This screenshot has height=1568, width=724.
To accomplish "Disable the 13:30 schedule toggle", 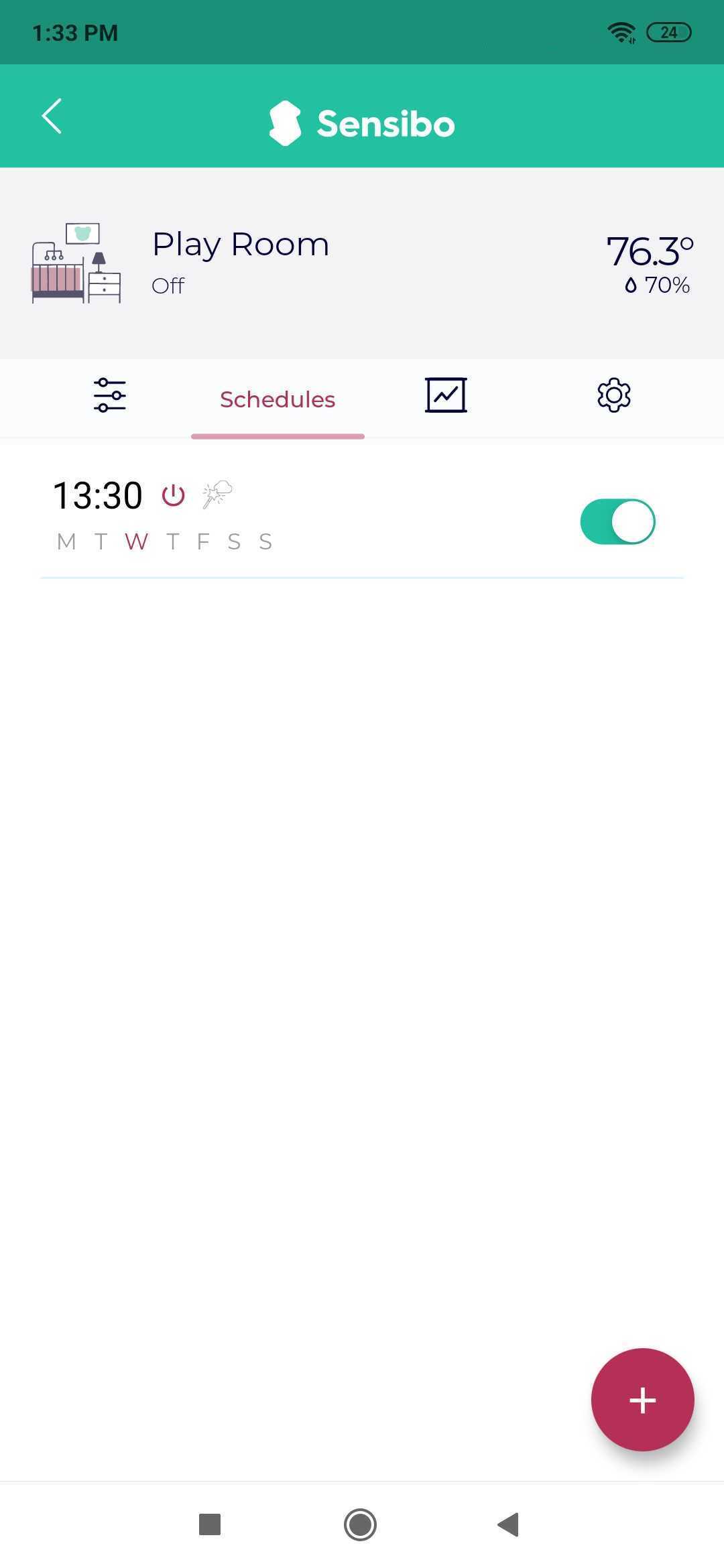I will (617, 521).
